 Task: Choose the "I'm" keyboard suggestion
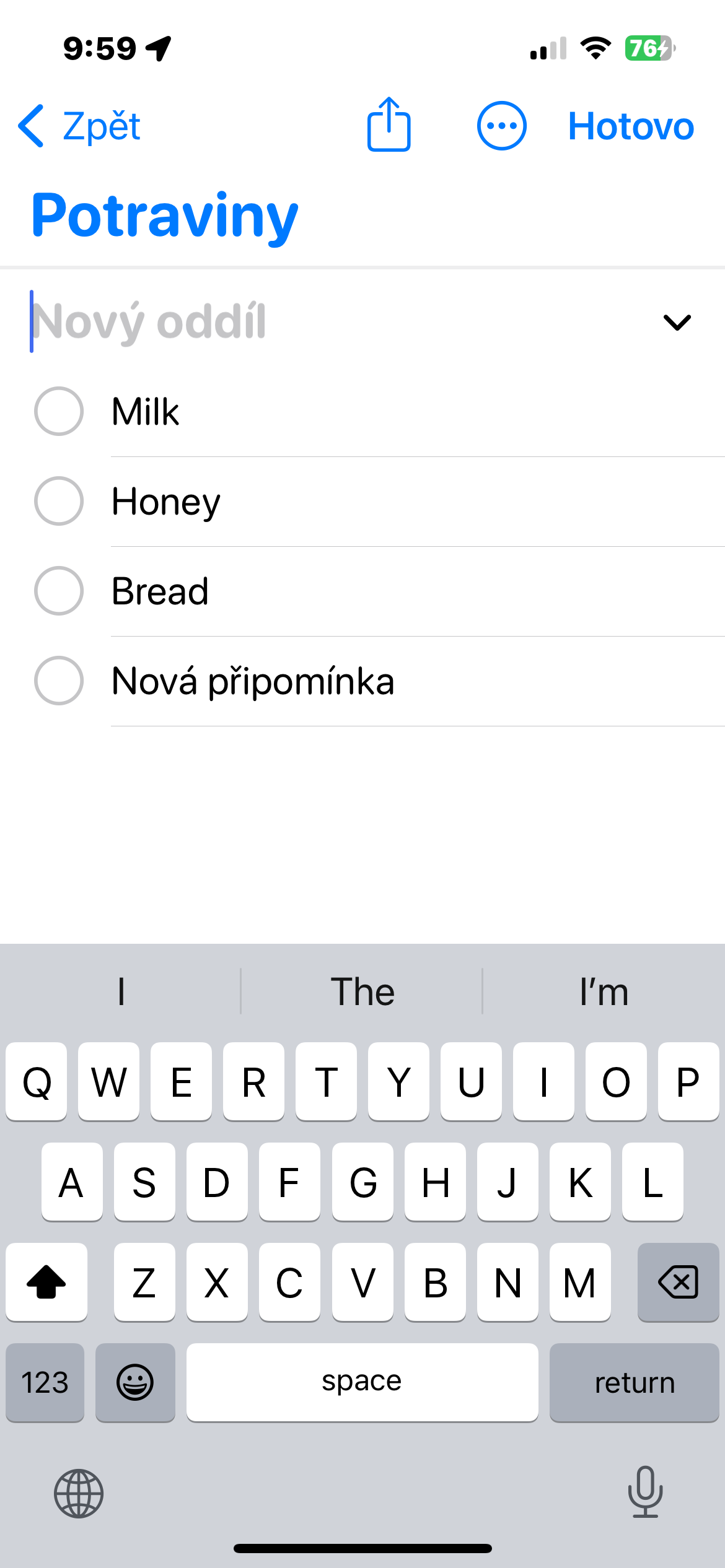pyautogui.click(x=604, y=991)
